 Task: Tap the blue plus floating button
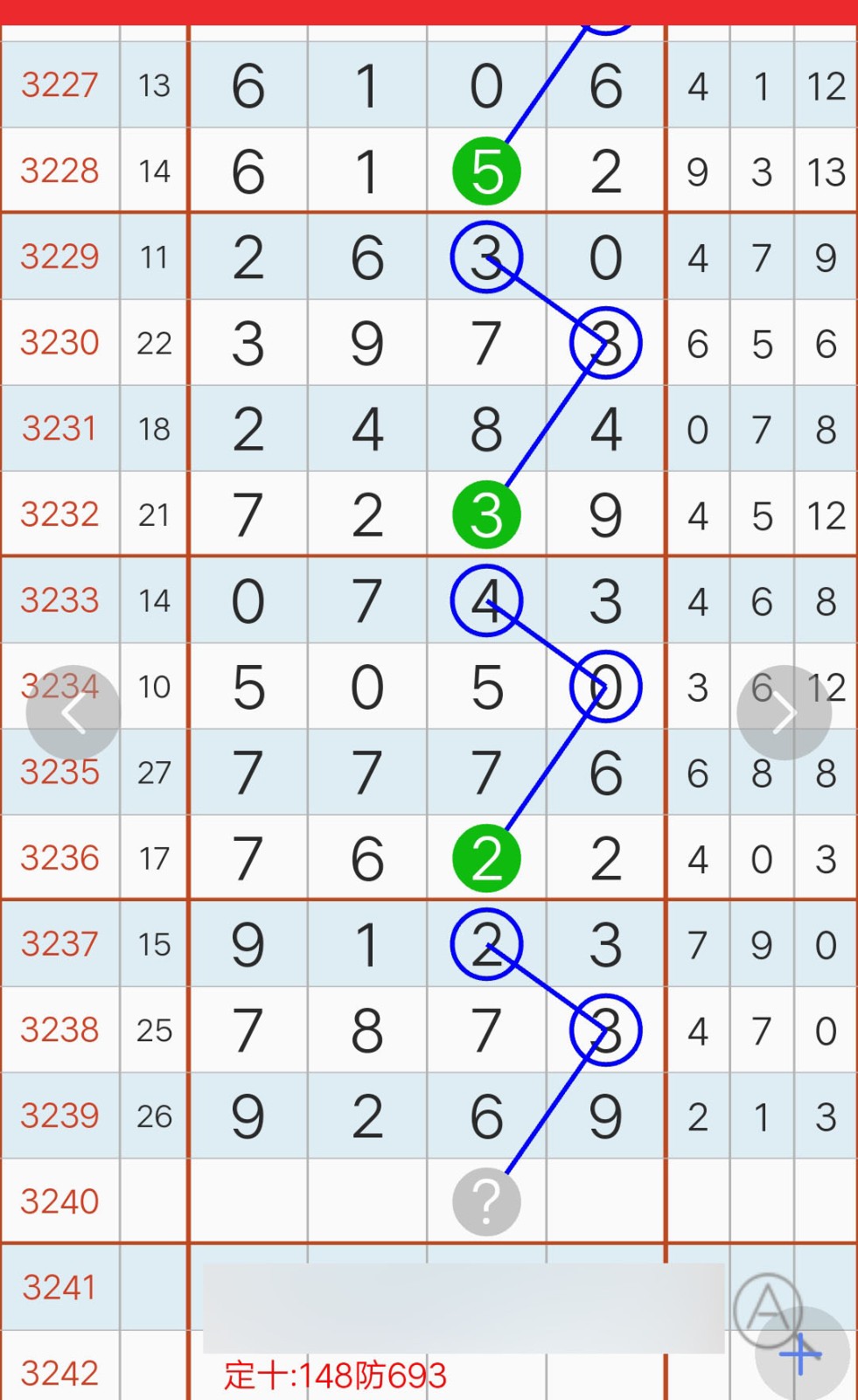[x=802, y=1354]
